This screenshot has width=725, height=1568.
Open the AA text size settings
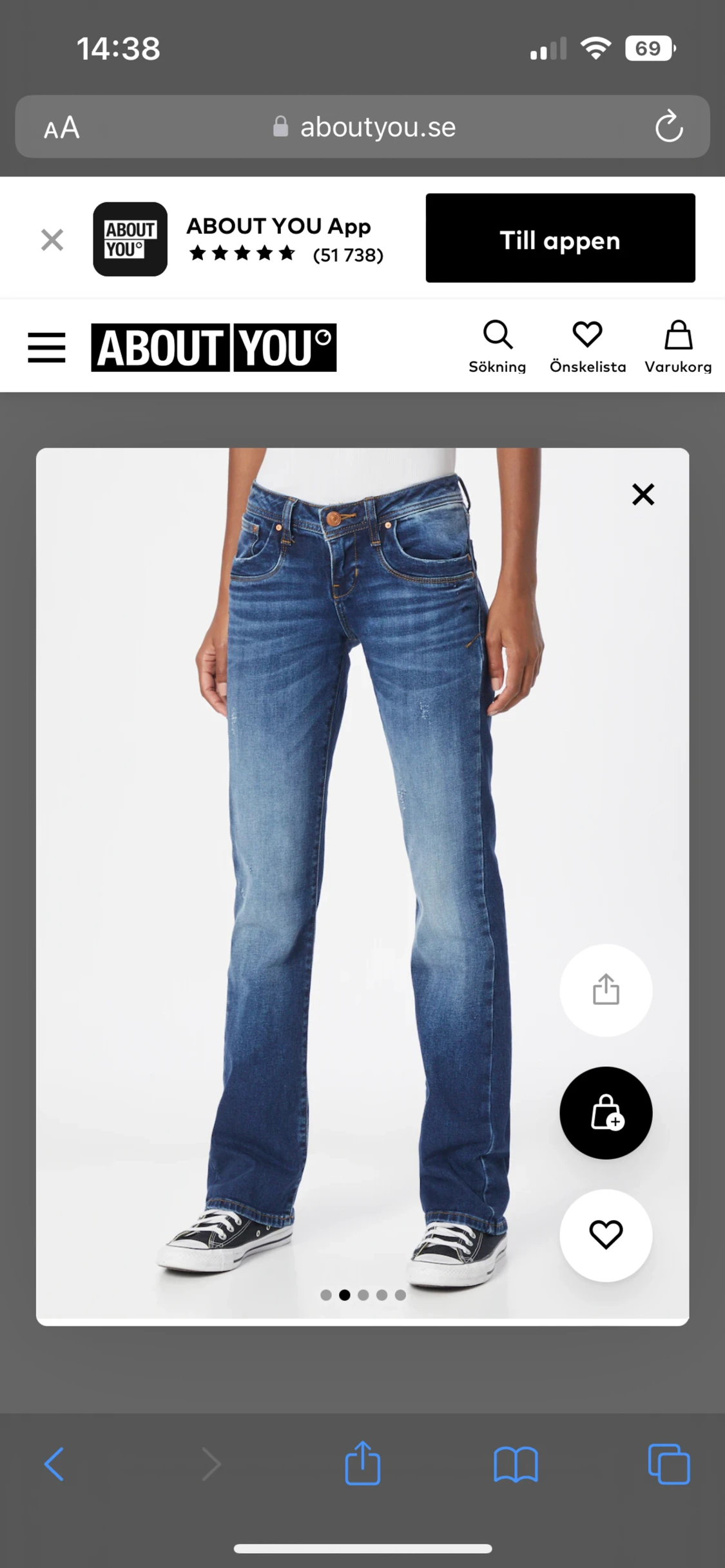[61, 127]
